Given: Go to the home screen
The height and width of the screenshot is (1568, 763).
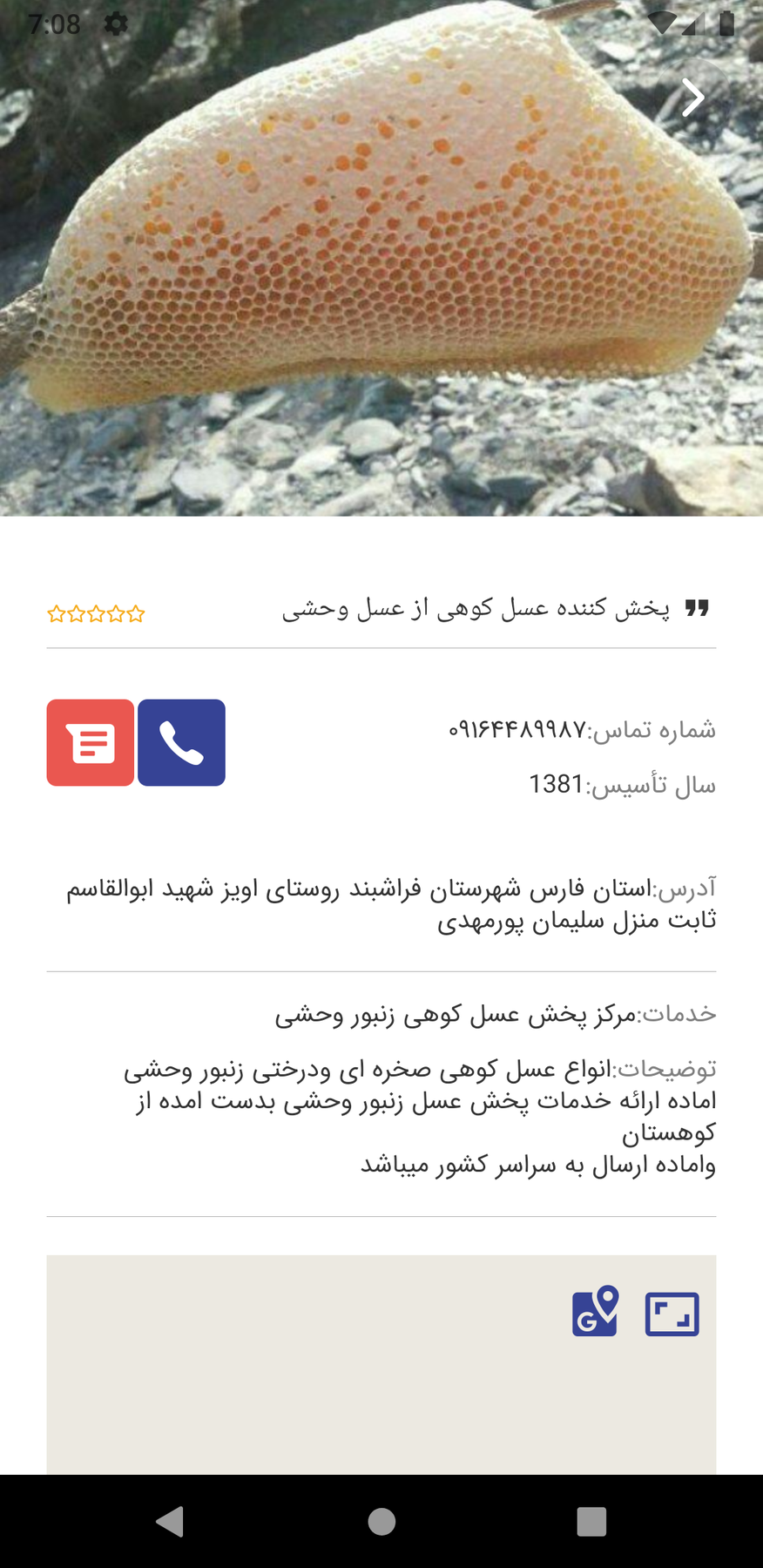Looking at the screenshot, I should (x=381, y=1521).
